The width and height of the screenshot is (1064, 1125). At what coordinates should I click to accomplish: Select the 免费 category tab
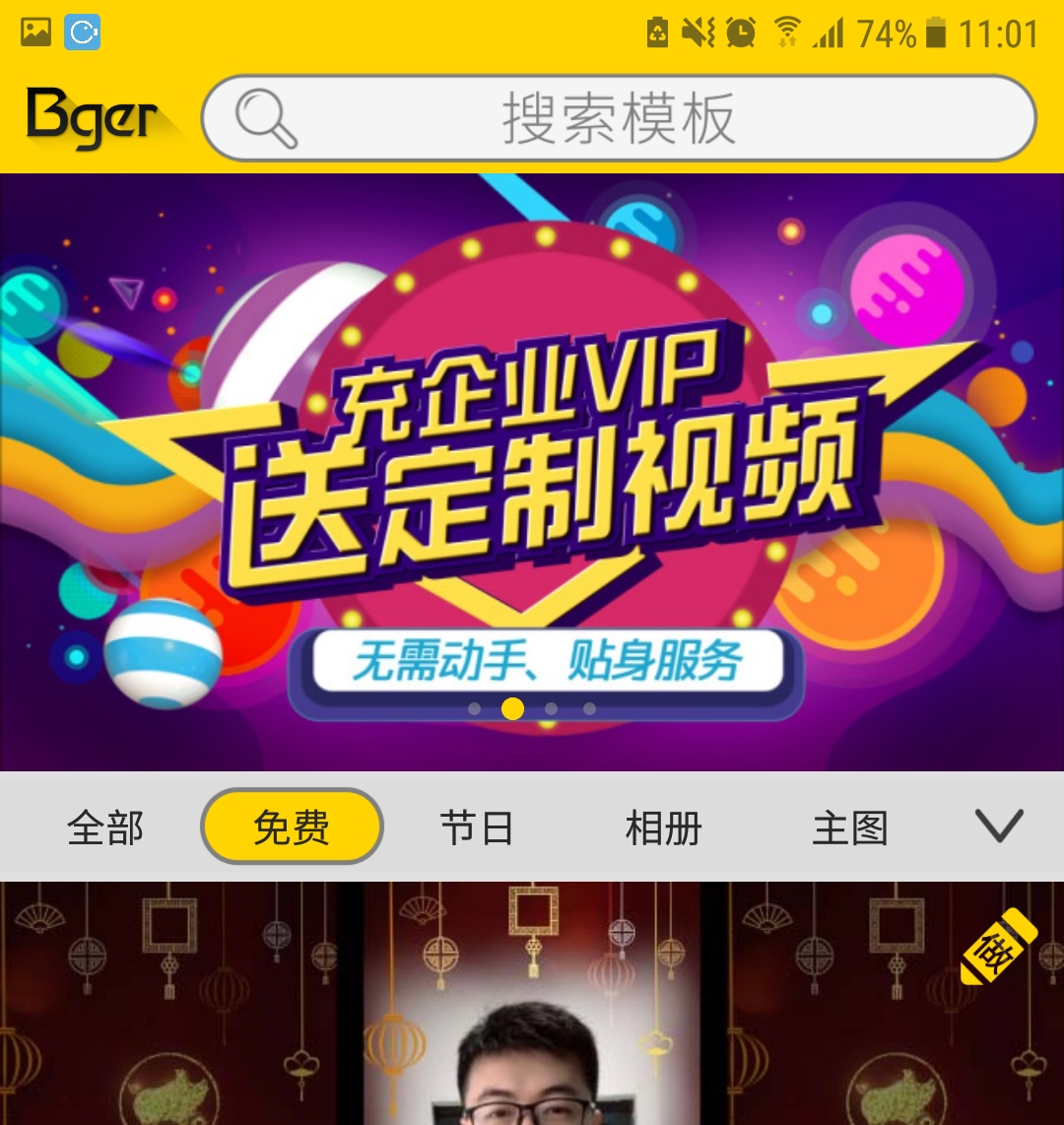292,827
